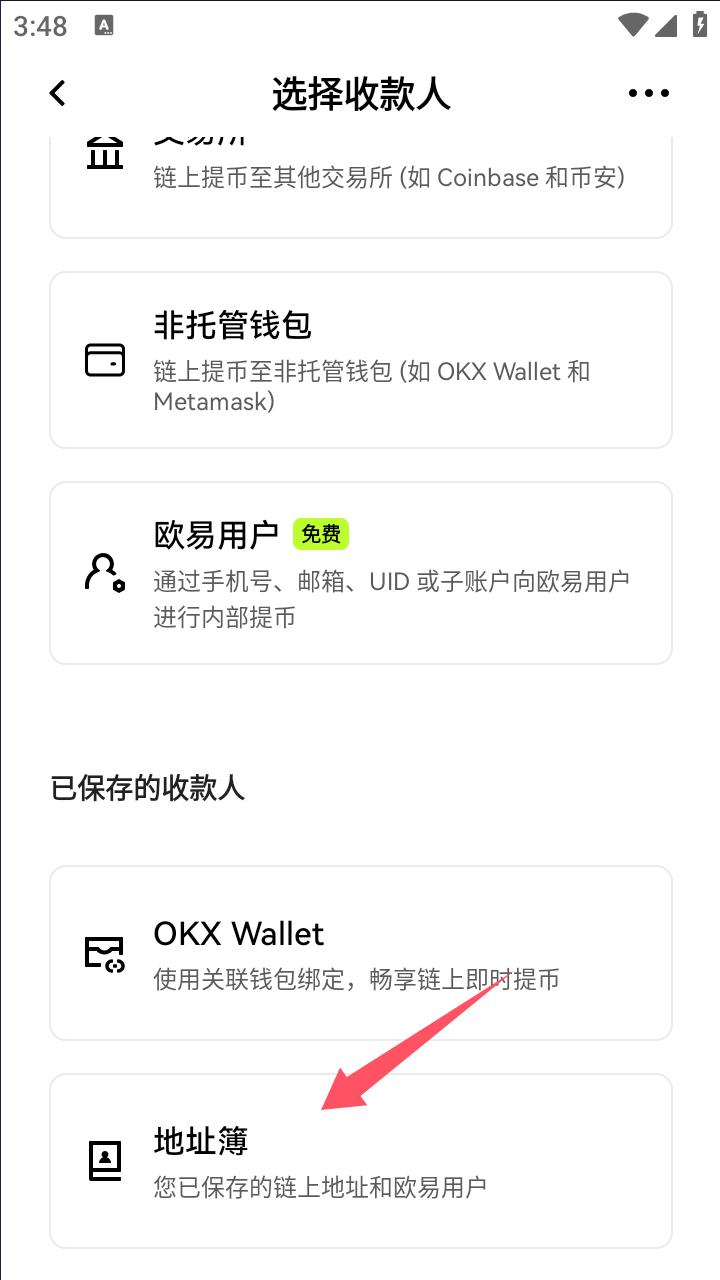Select 欧易用户 internal transfer
Screen dimensions: 720x1280
(x=360, y=573)
